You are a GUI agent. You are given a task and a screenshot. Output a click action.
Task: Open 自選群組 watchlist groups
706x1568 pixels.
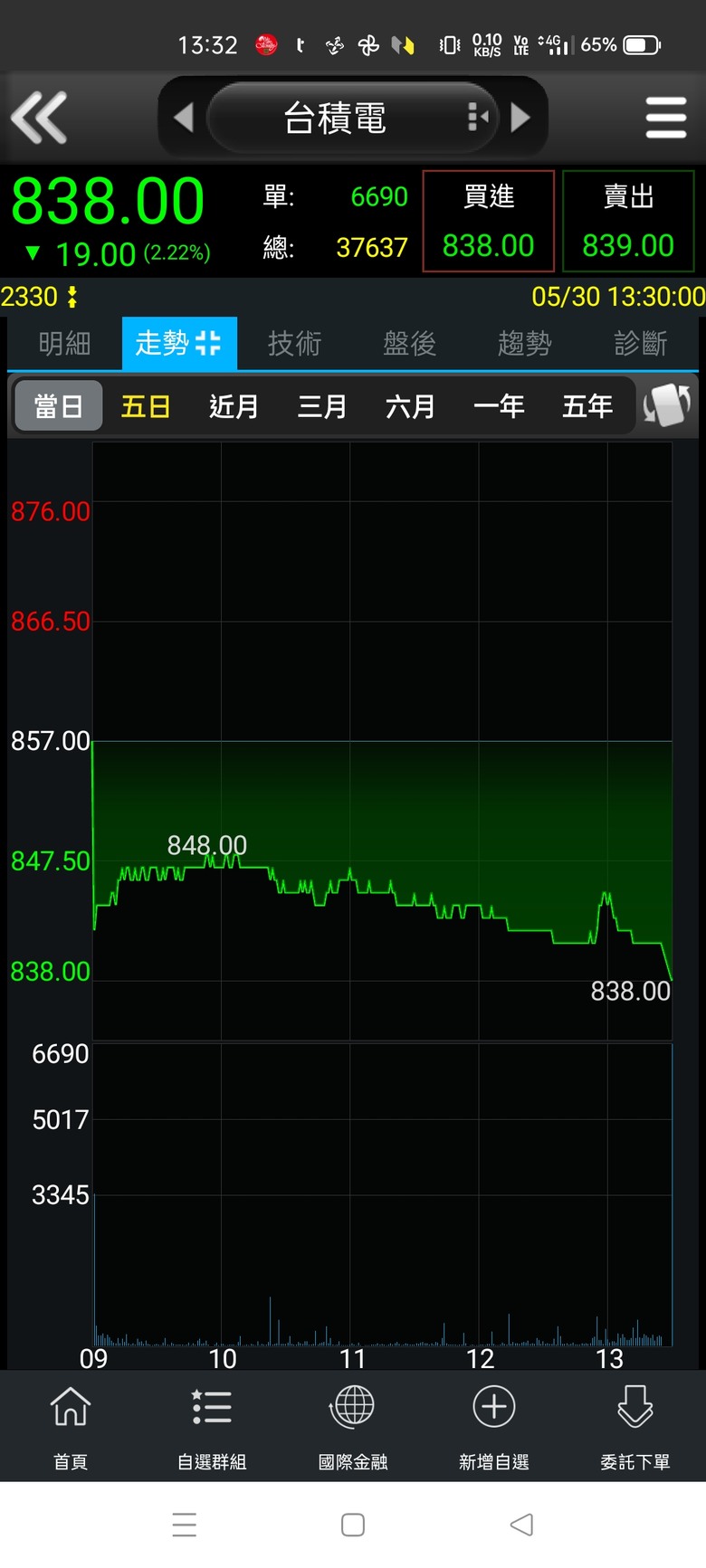pos(212,1423)
